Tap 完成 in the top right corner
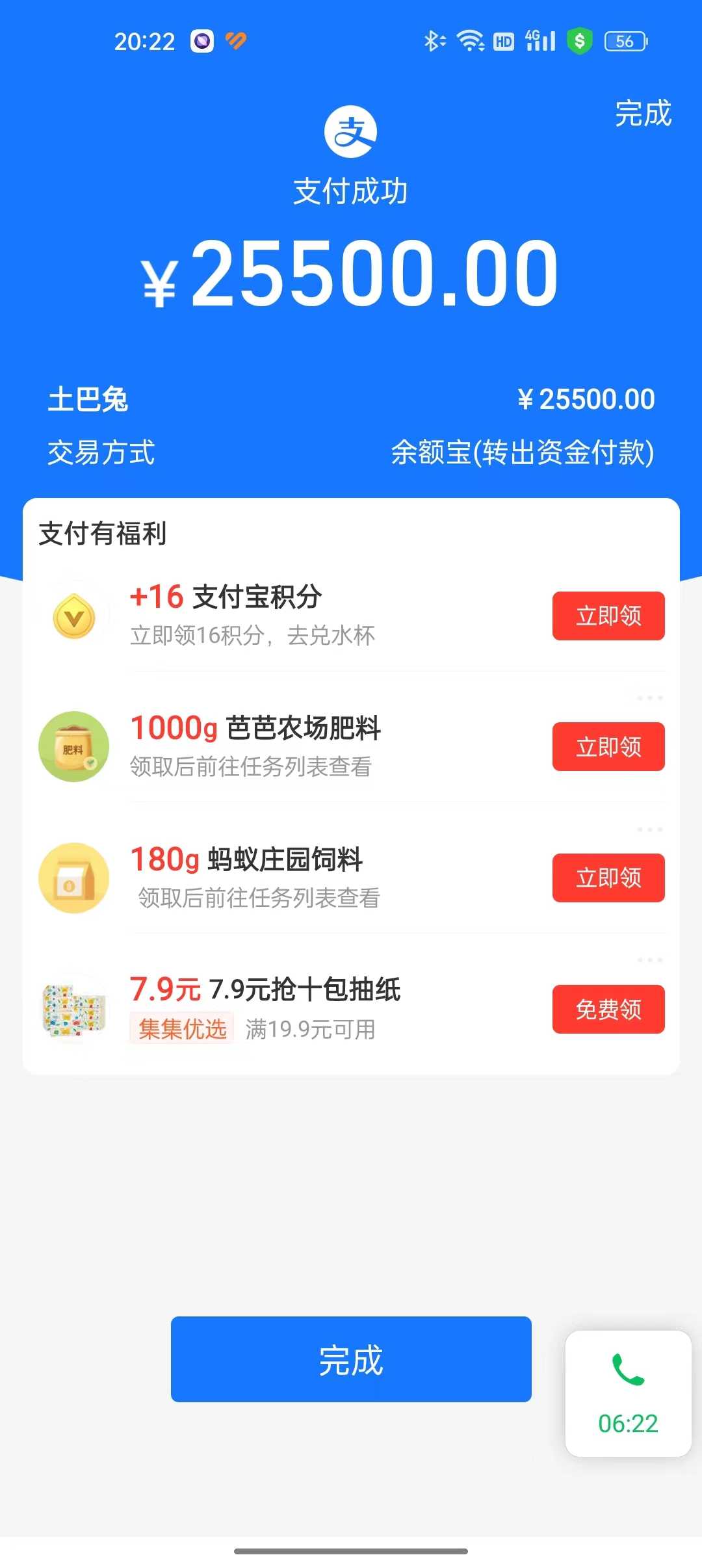702x1568 pixels. 643,114
